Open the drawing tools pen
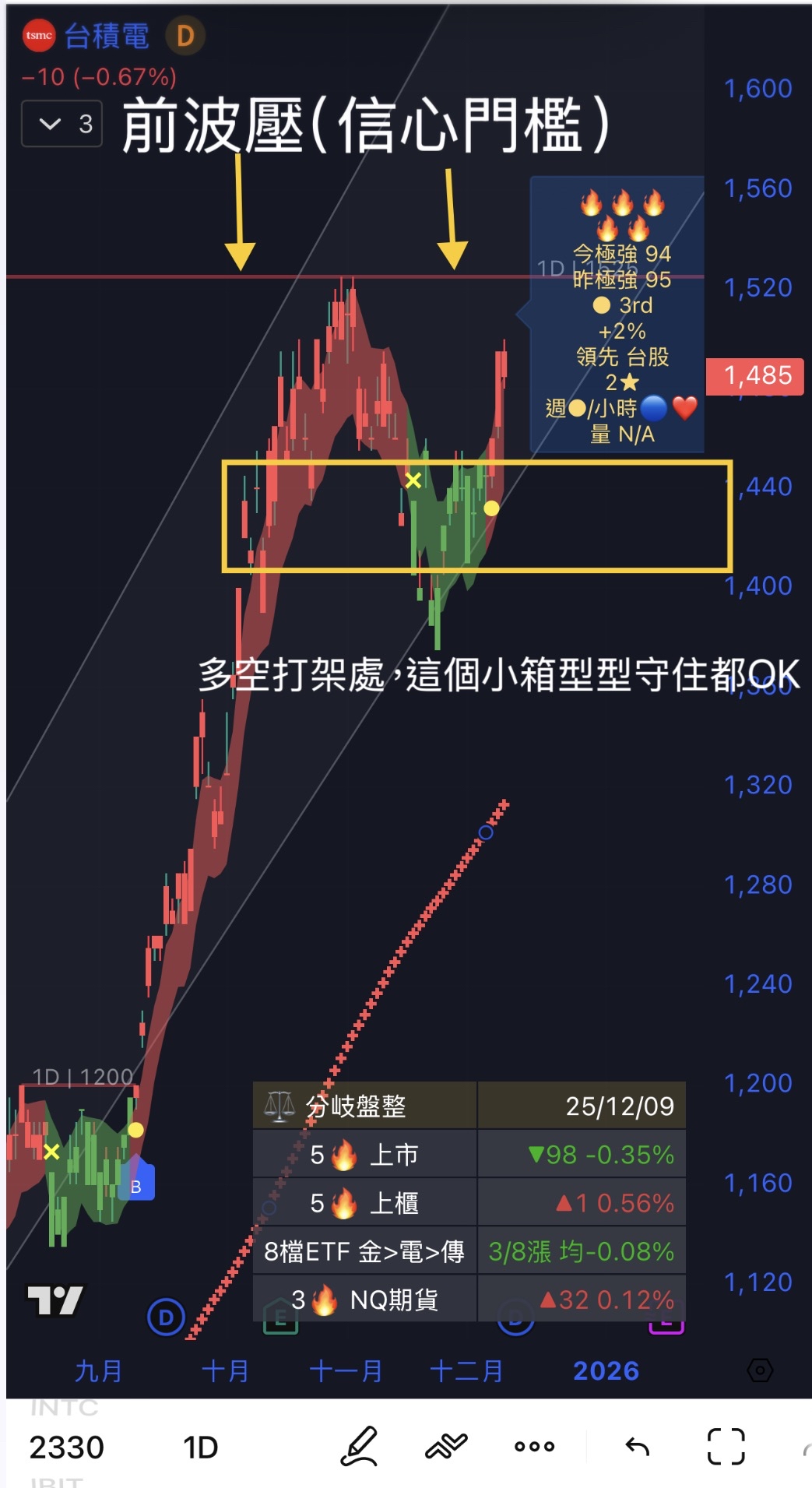Image resolution: width=812 pixels, height=1488 pixels. [359, 1447]
